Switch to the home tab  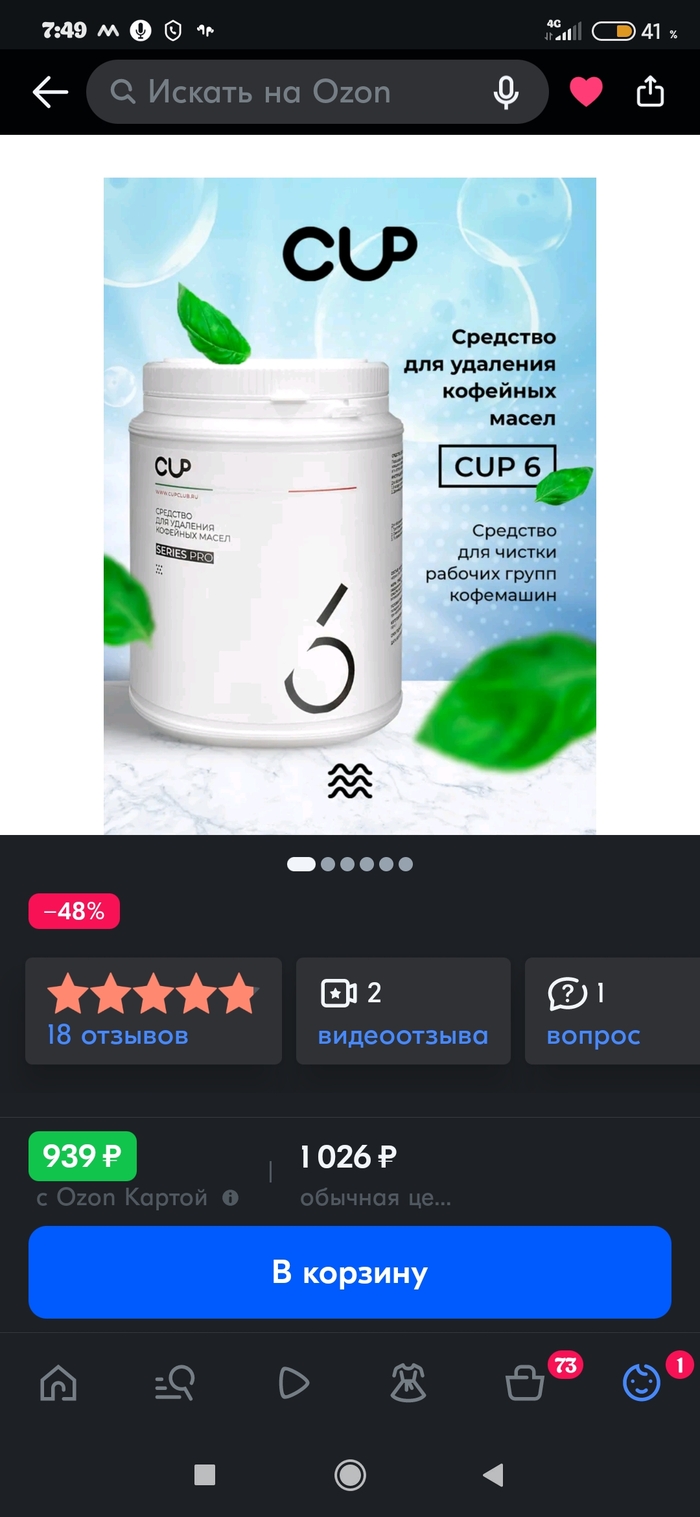tap(58, 1384)
